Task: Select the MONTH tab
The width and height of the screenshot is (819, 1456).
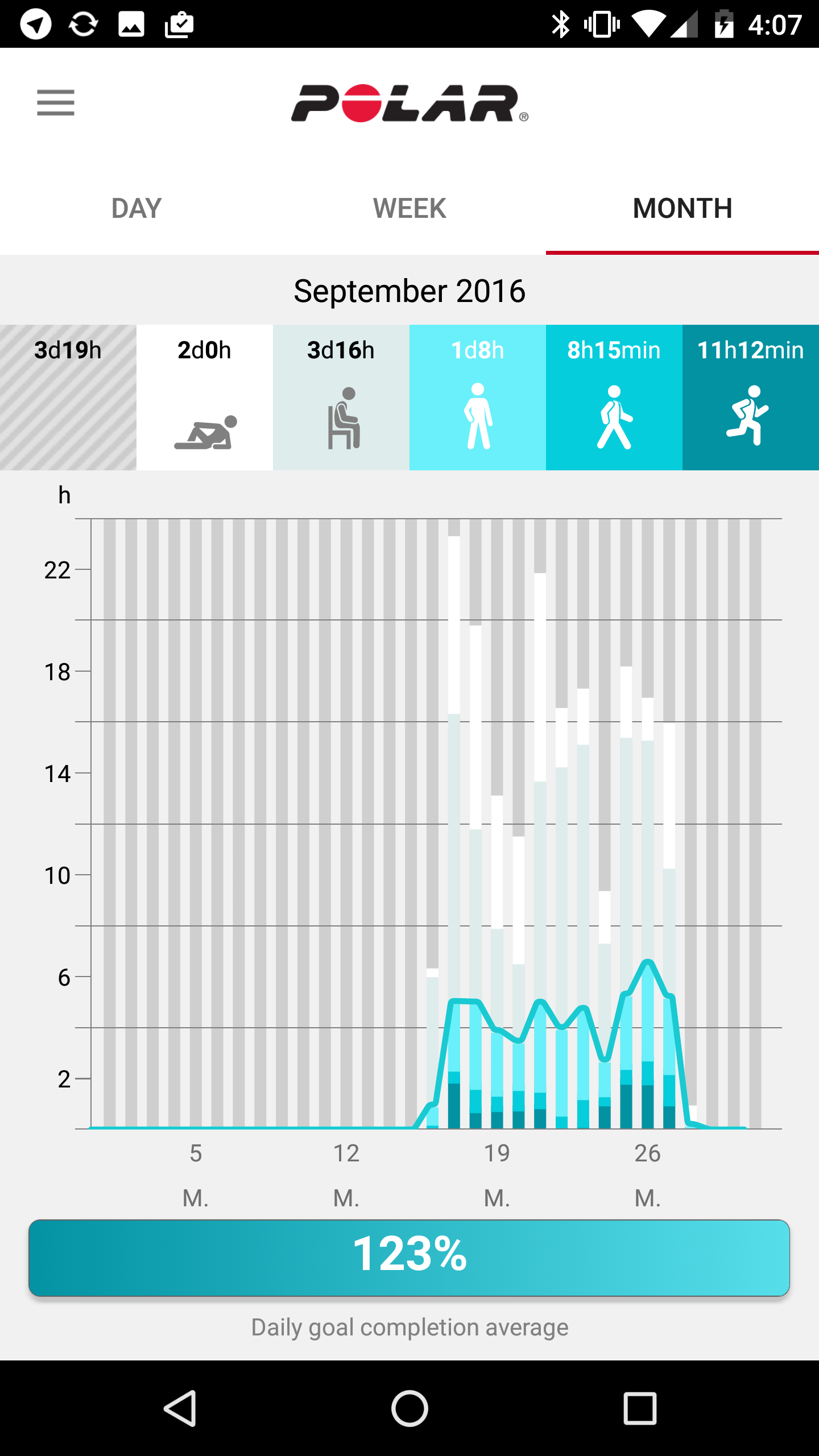Action: 682,208
